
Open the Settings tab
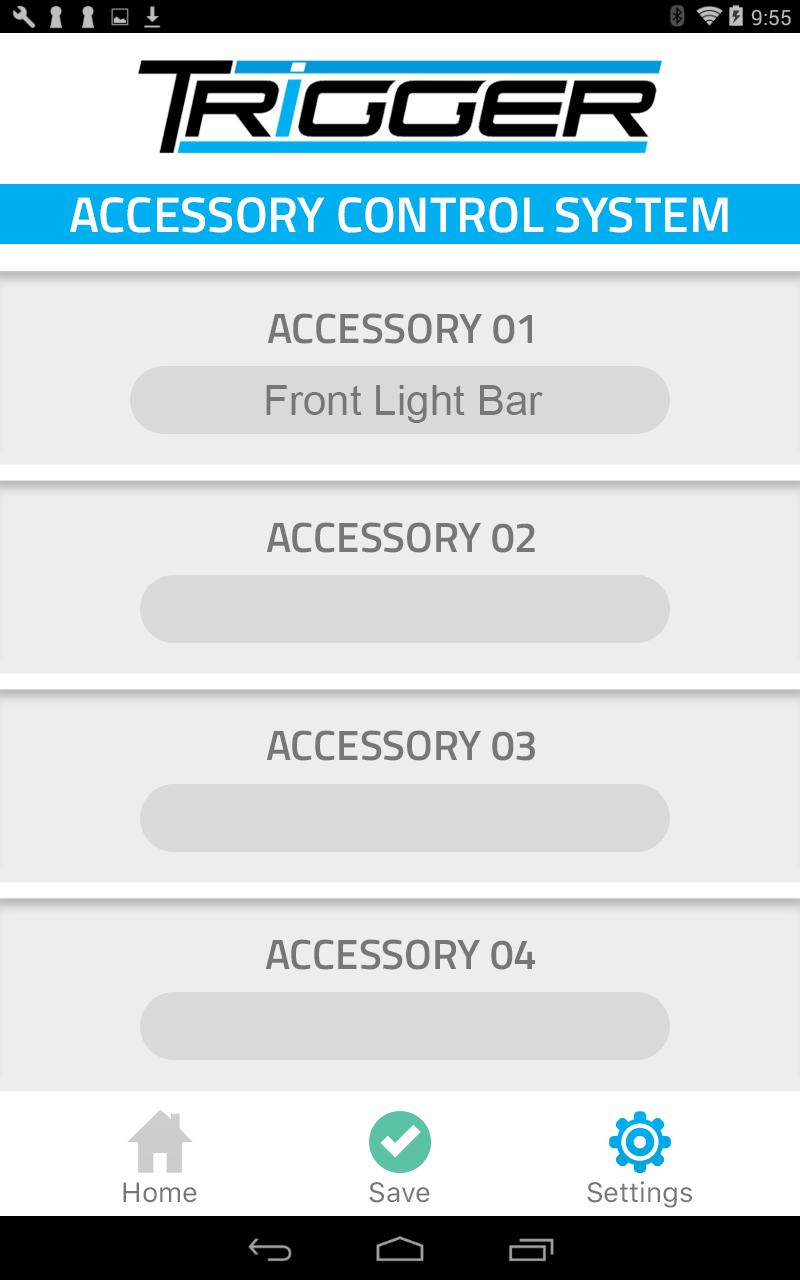[639, 1158]
